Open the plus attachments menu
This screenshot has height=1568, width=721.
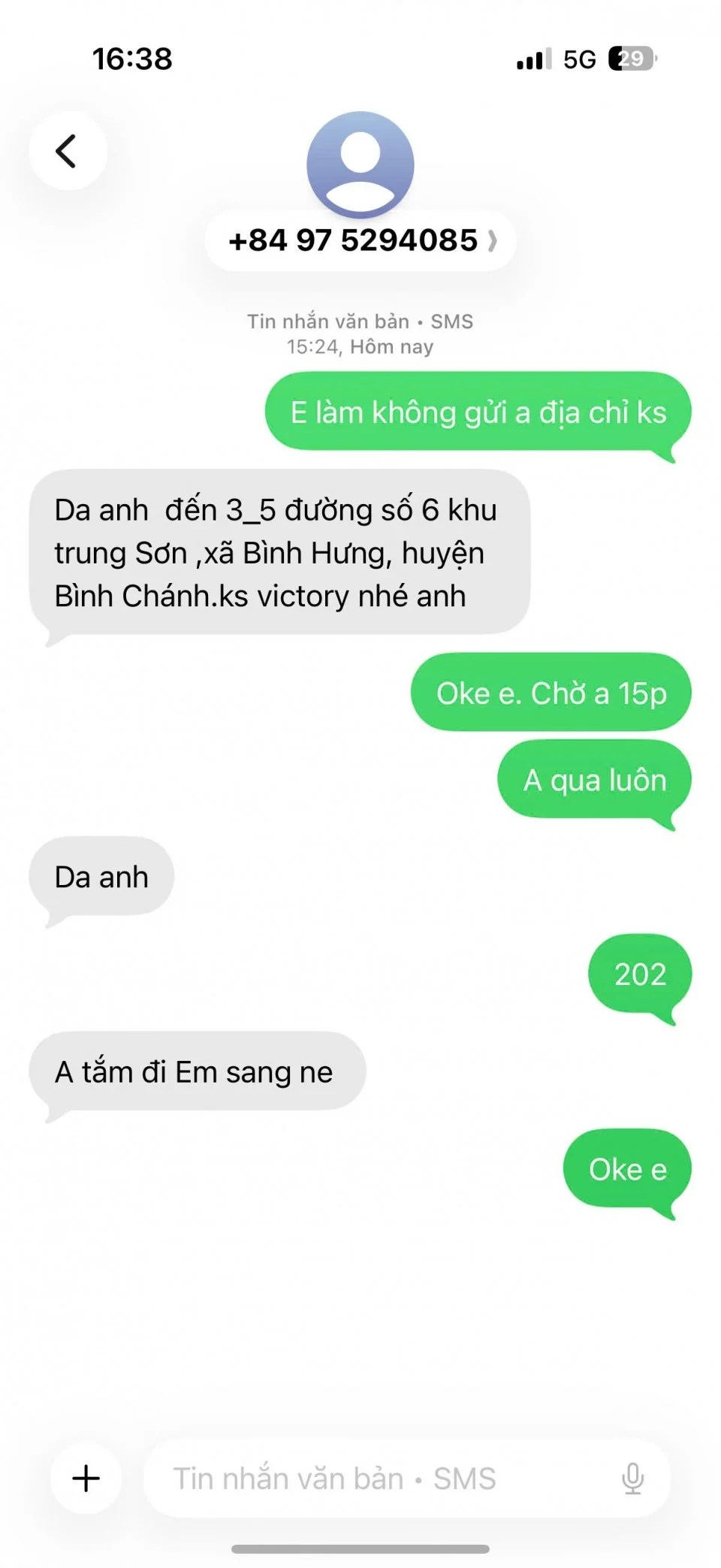pyautogui.click(x=86, y=1477)
